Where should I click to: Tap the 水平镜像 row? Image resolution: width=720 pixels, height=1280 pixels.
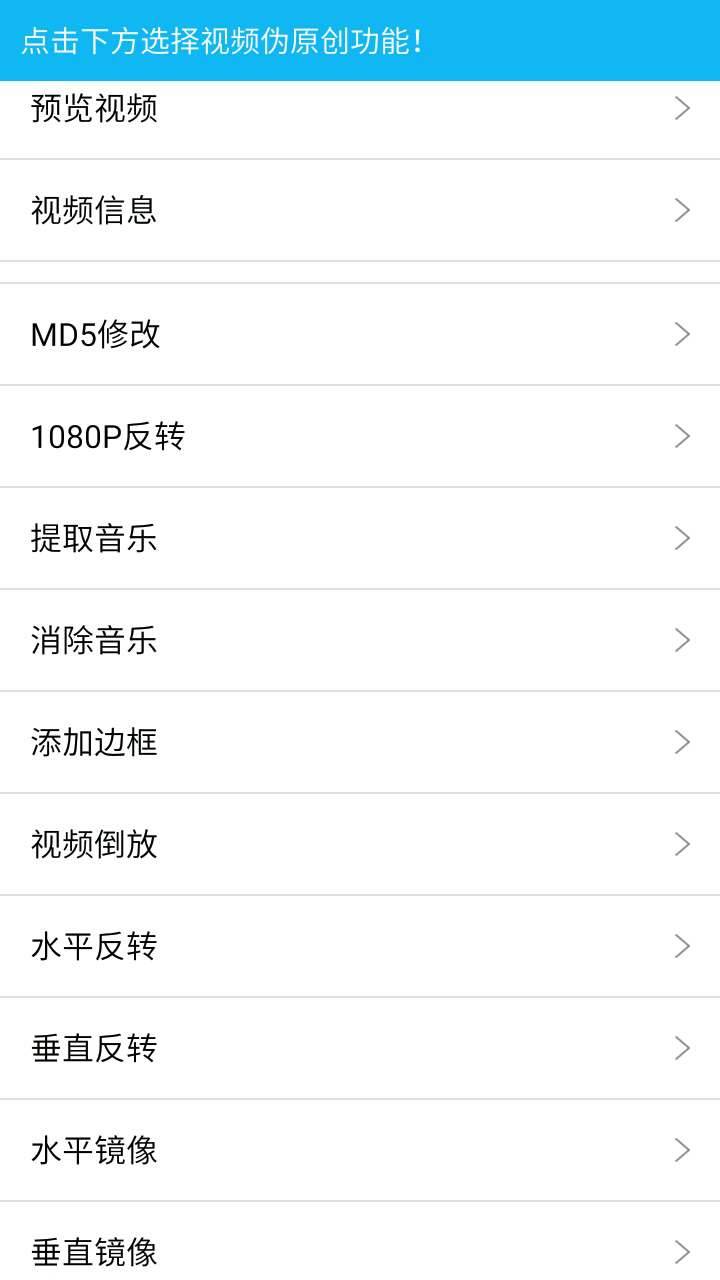(360, 1150)
